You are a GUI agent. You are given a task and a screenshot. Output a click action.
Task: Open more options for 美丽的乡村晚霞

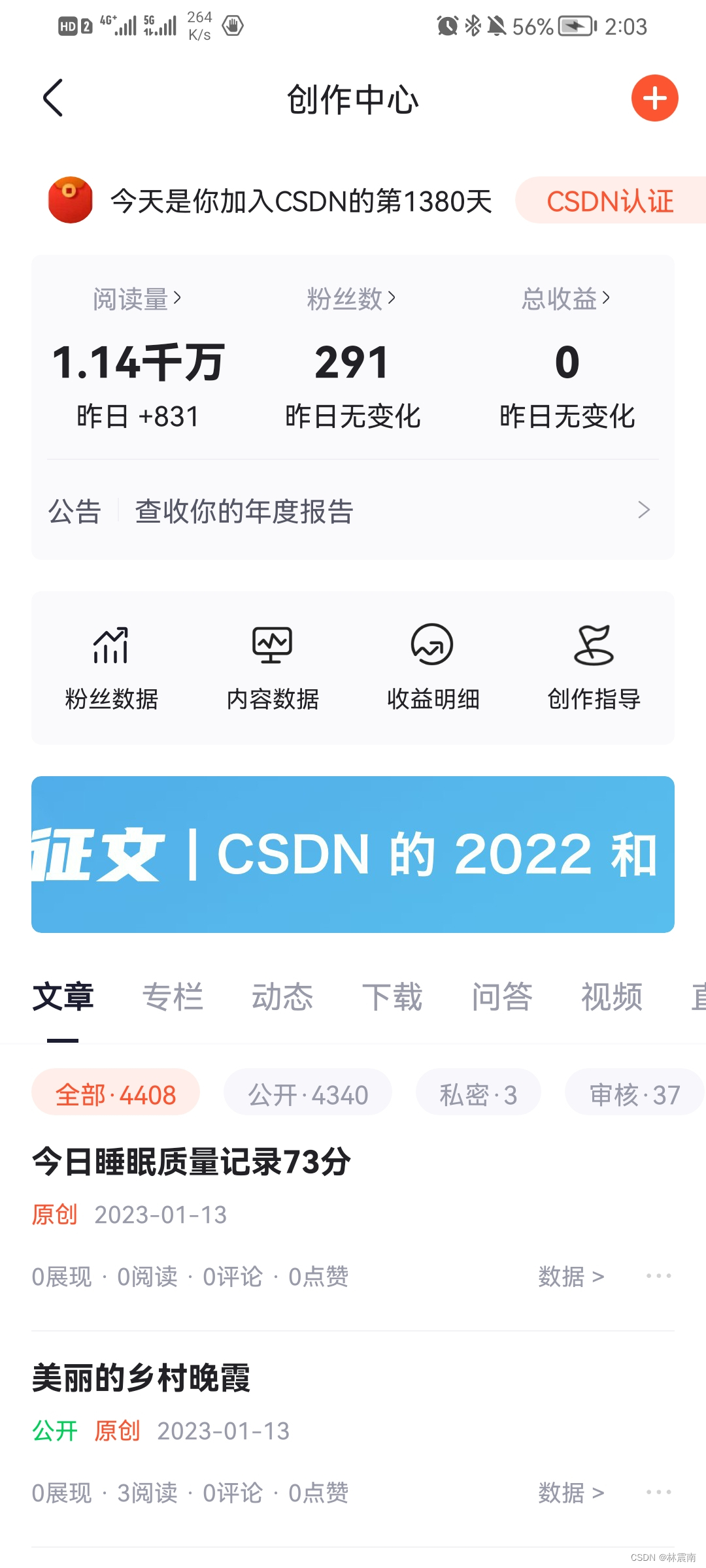point(658,1492)
